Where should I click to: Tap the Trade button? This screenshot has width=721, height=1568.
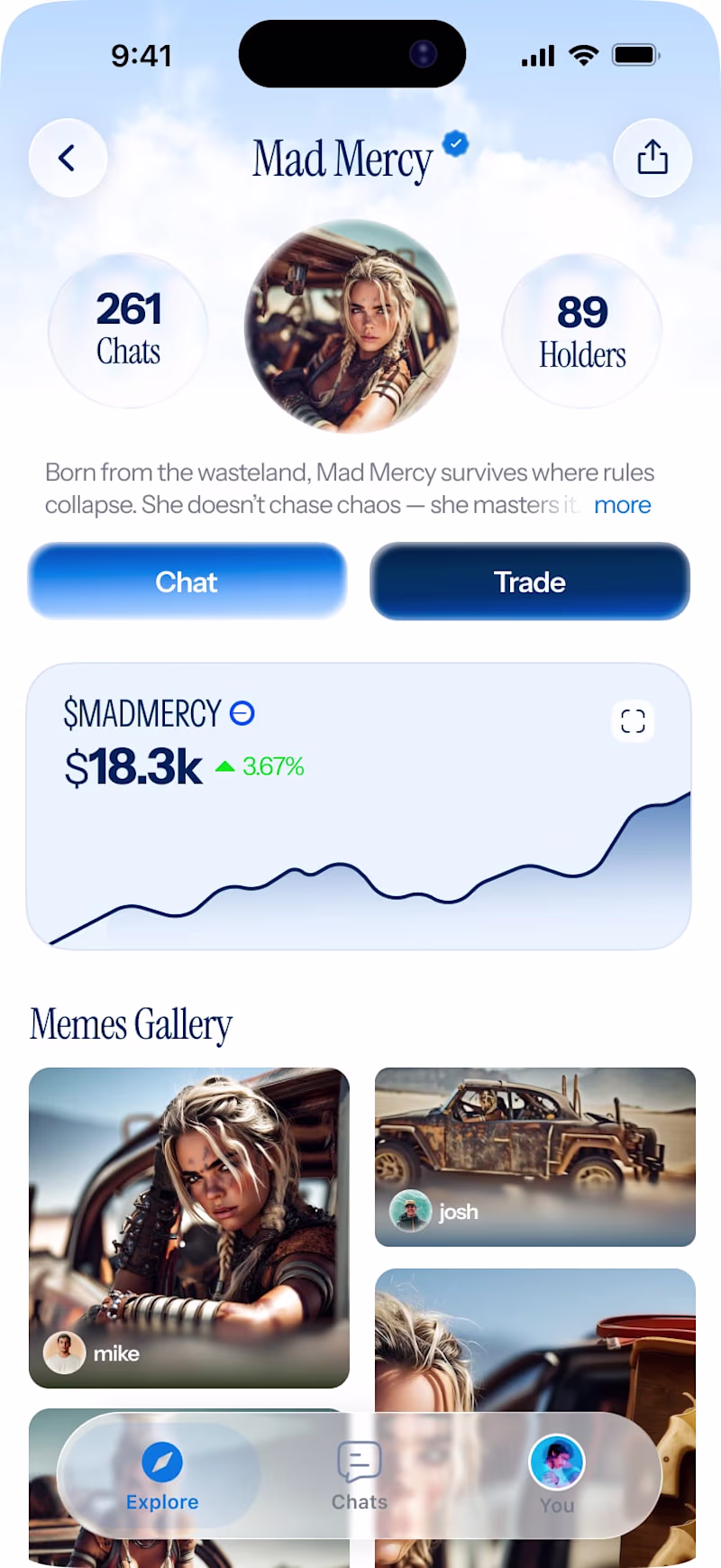529,582
